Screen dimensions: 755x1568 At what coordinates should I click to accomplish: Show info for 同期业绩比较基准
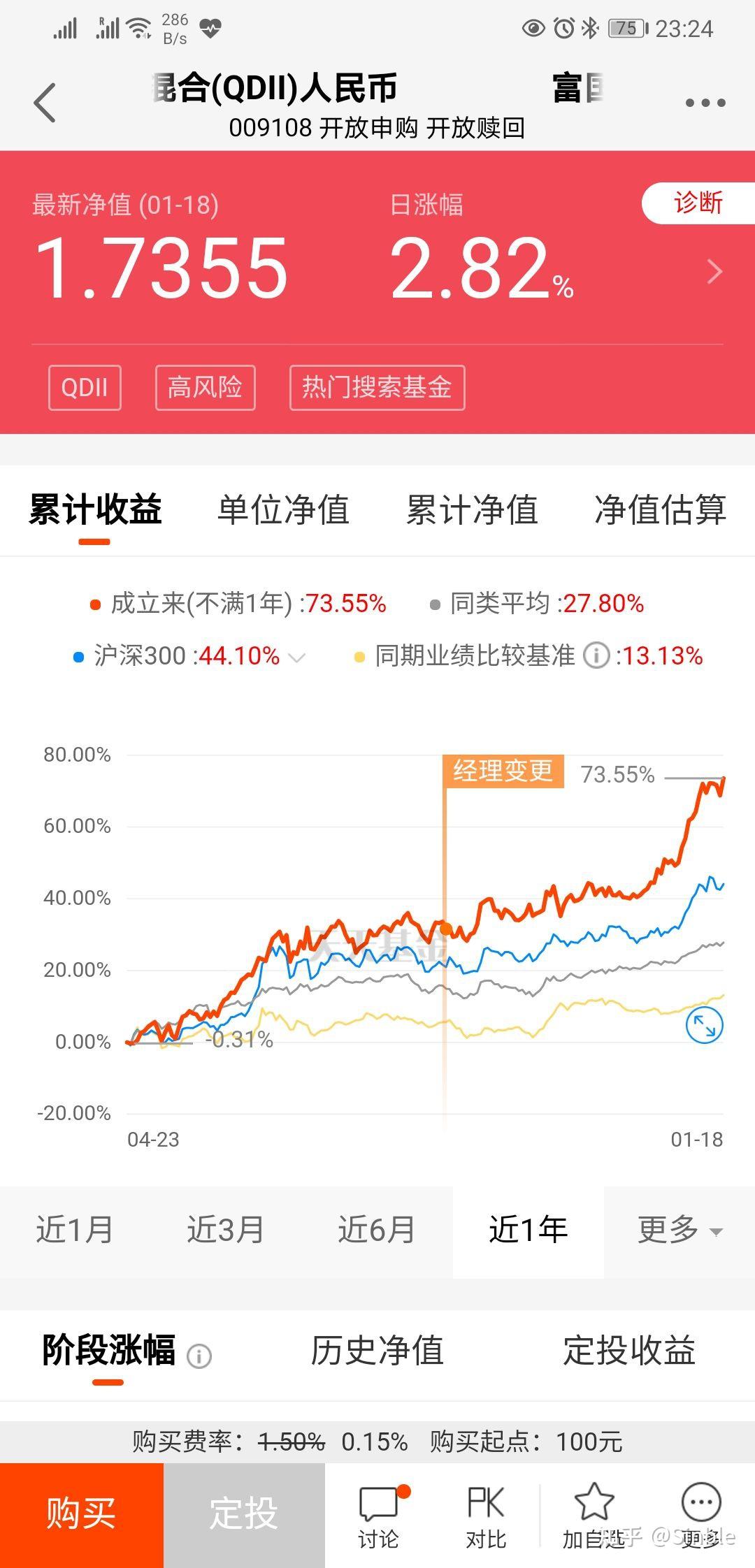(x=596, y=656)
